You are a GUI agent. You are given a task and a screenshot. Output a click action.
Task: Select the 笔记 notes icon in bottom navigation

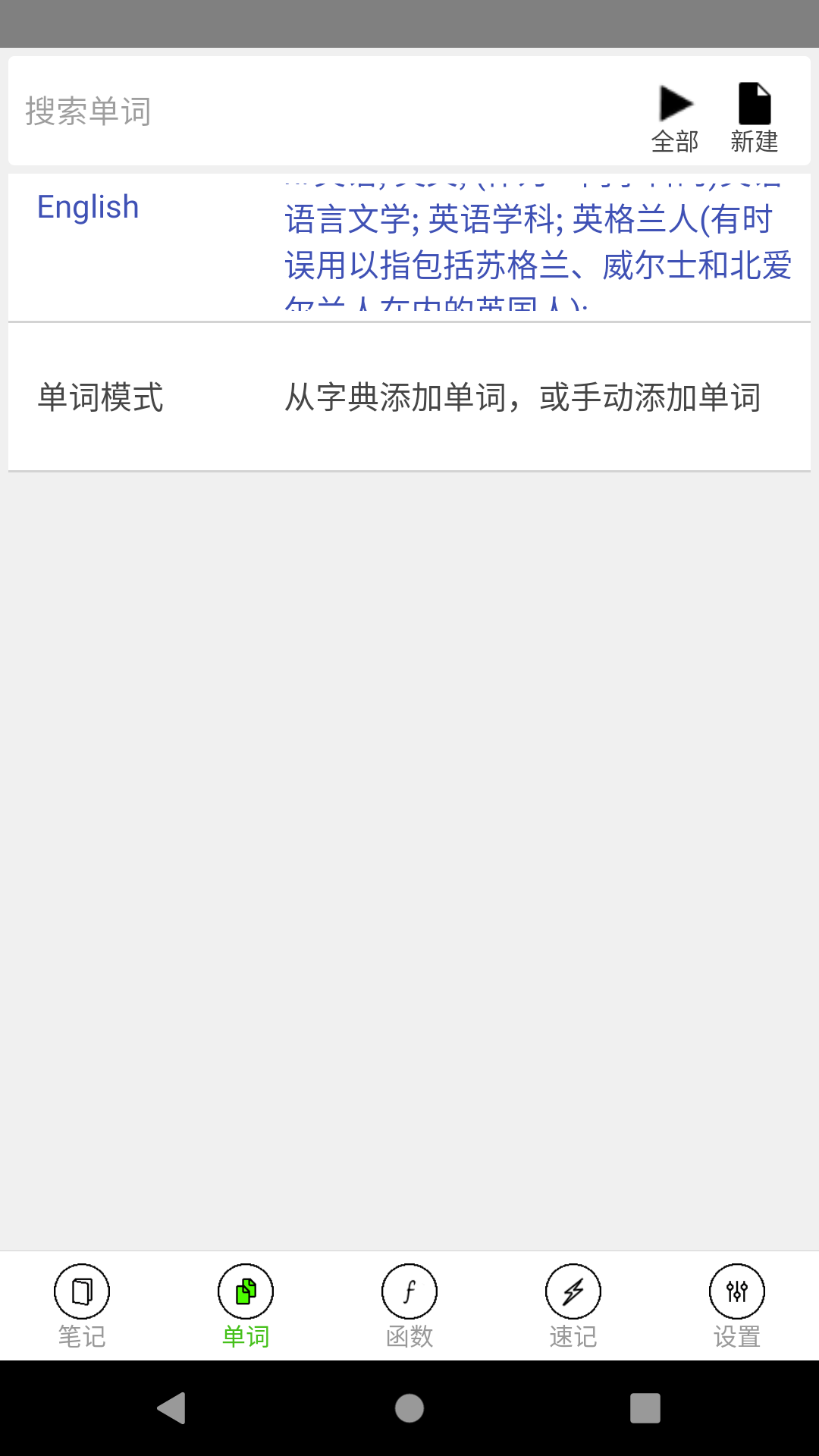click(x=81, y=1290)
